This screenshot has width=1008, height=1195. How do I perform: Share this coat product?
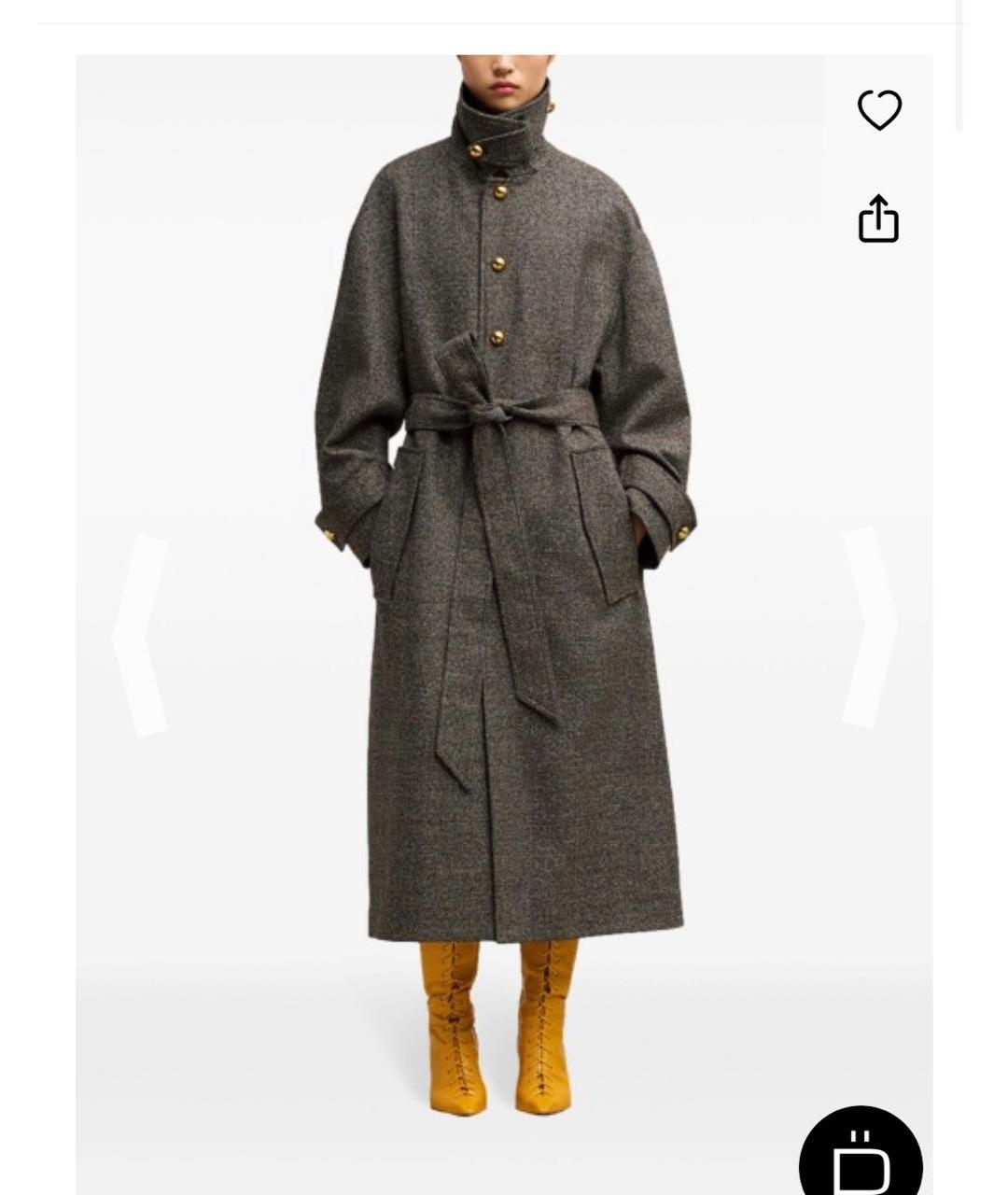pyautogui.click(x=878, y=218)
